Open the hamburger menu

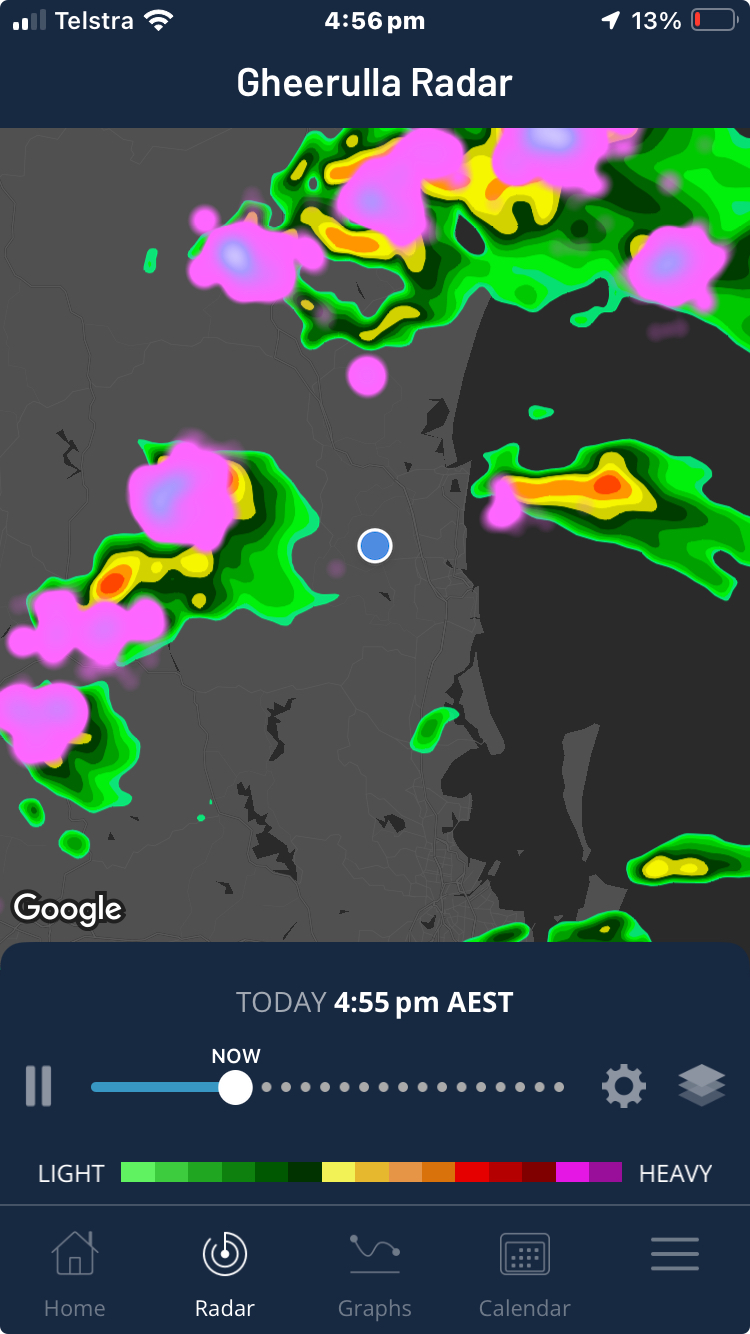click(675, 1254)
